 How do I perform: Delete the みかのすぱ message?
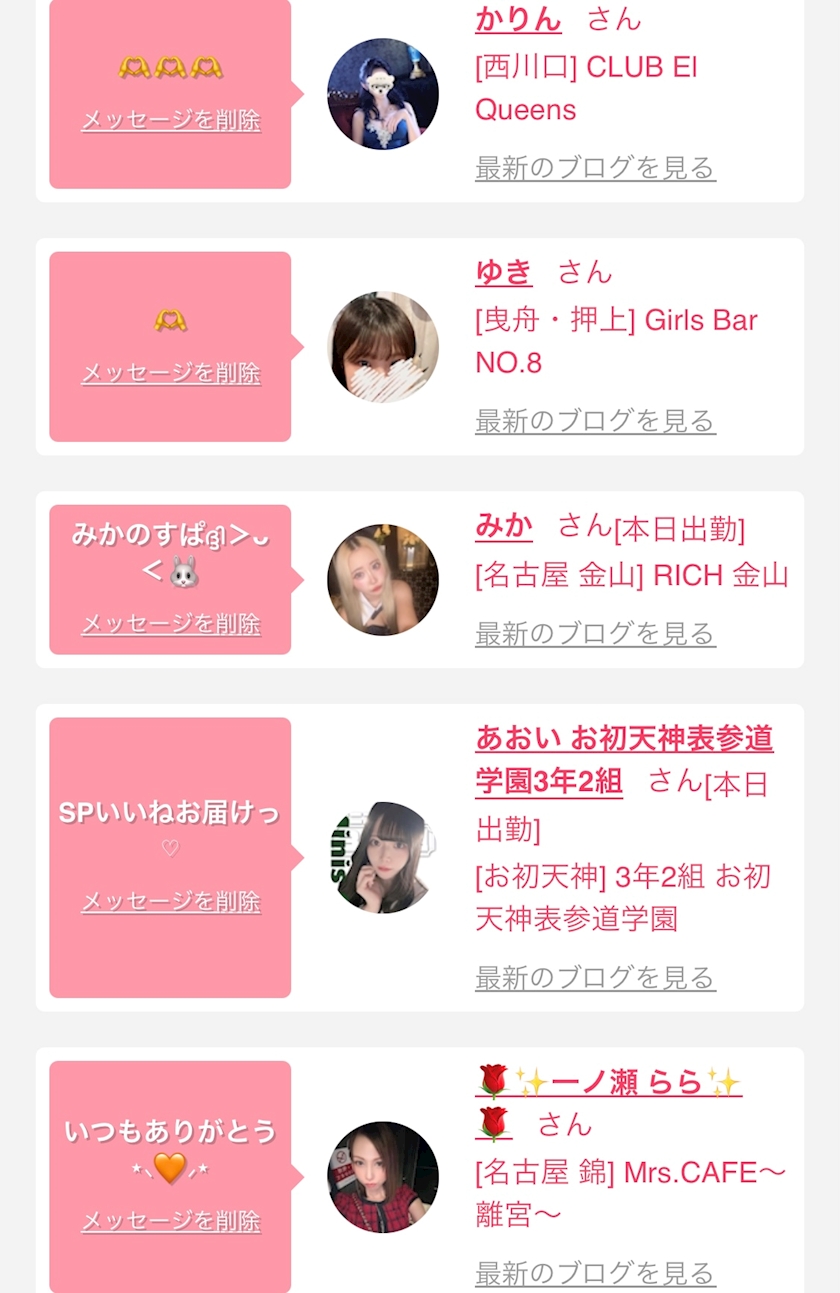point(170,625)
